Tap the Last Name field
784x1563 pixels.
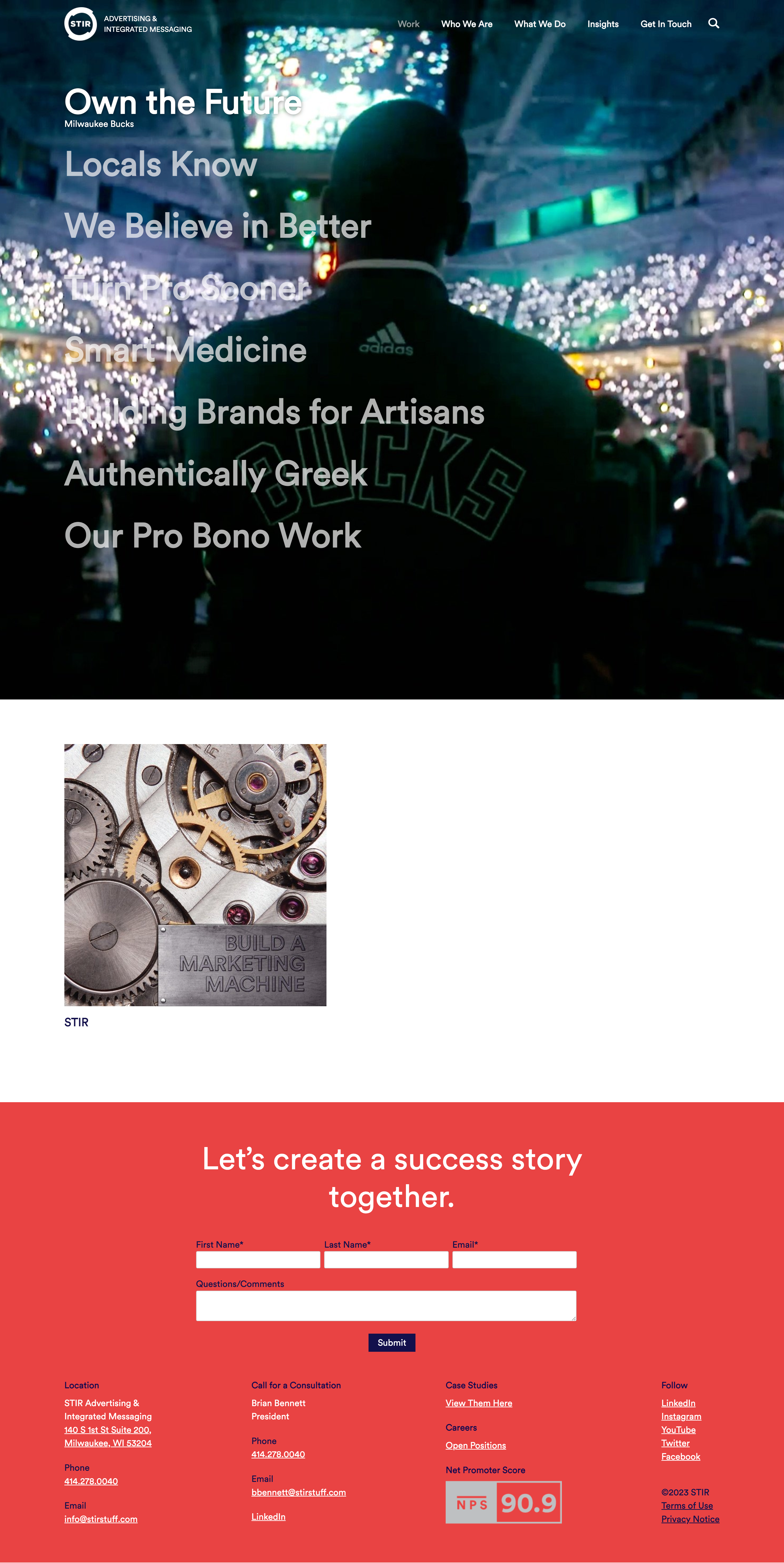386,1260
